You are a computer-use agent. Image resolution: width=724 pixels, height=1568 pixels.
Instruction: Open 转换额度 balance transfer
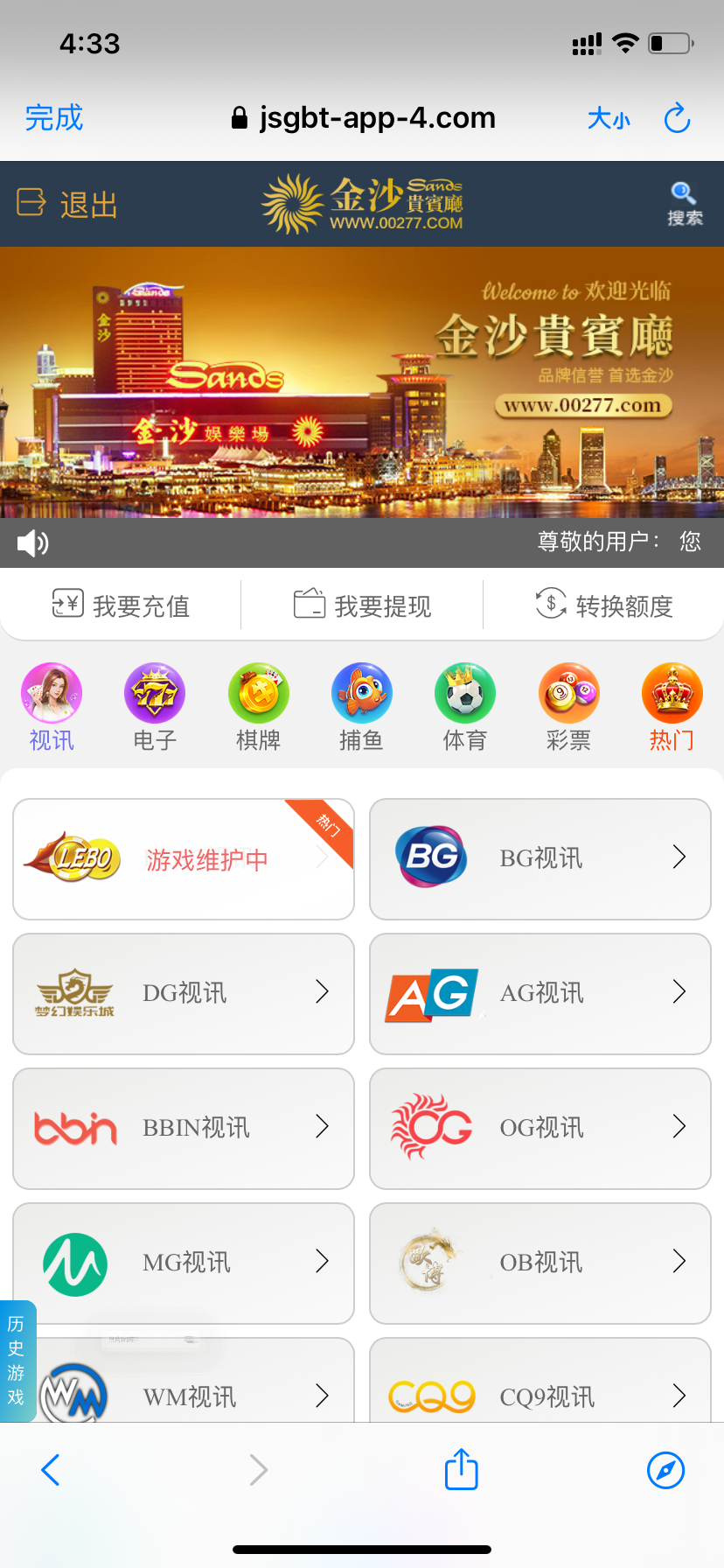point(603,605)
